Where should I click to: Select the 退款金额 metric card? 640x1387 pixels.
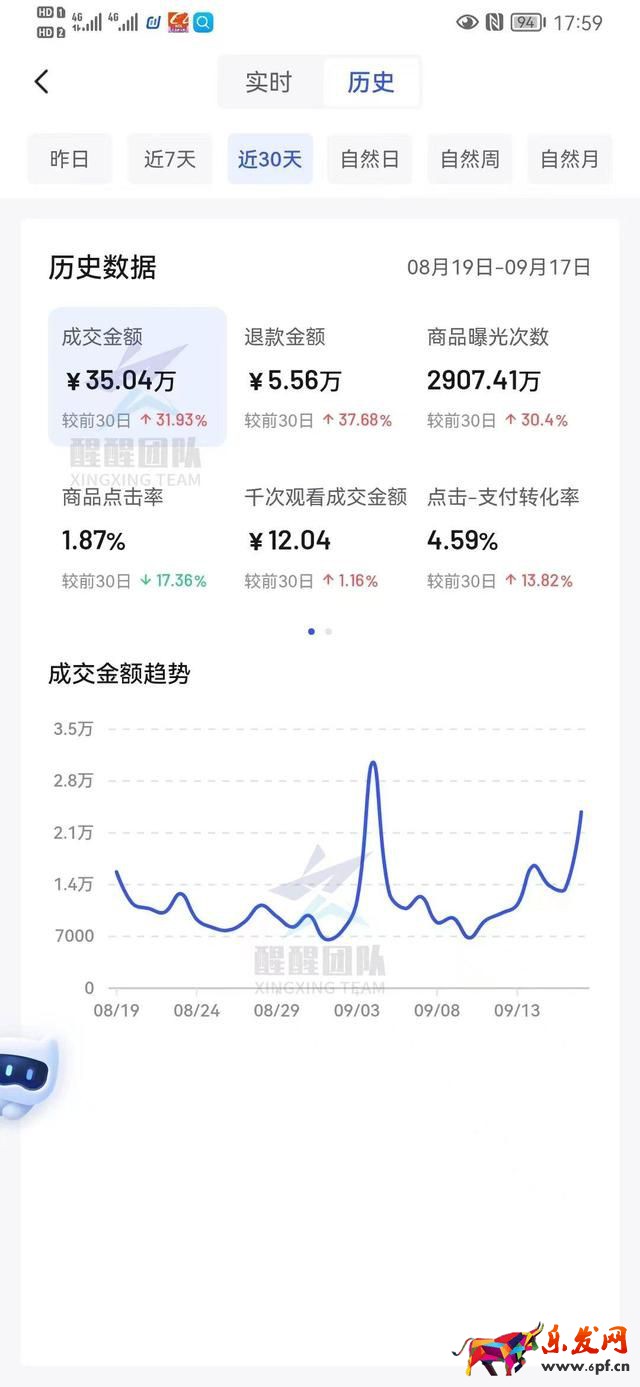320,377
